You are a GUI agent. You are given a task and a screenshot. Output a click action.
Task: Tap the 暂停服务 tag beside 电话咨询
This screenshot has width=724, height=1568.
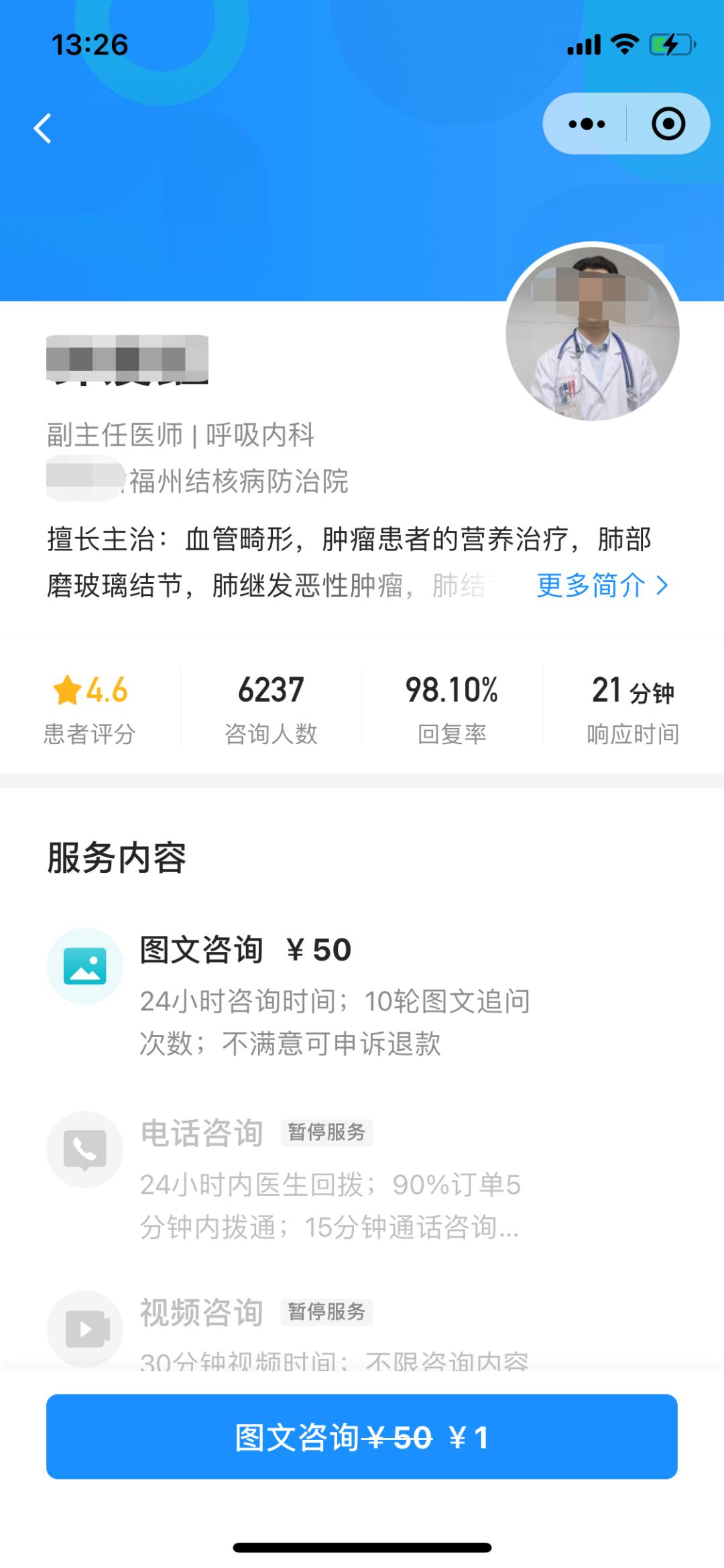pos(328,1133)
